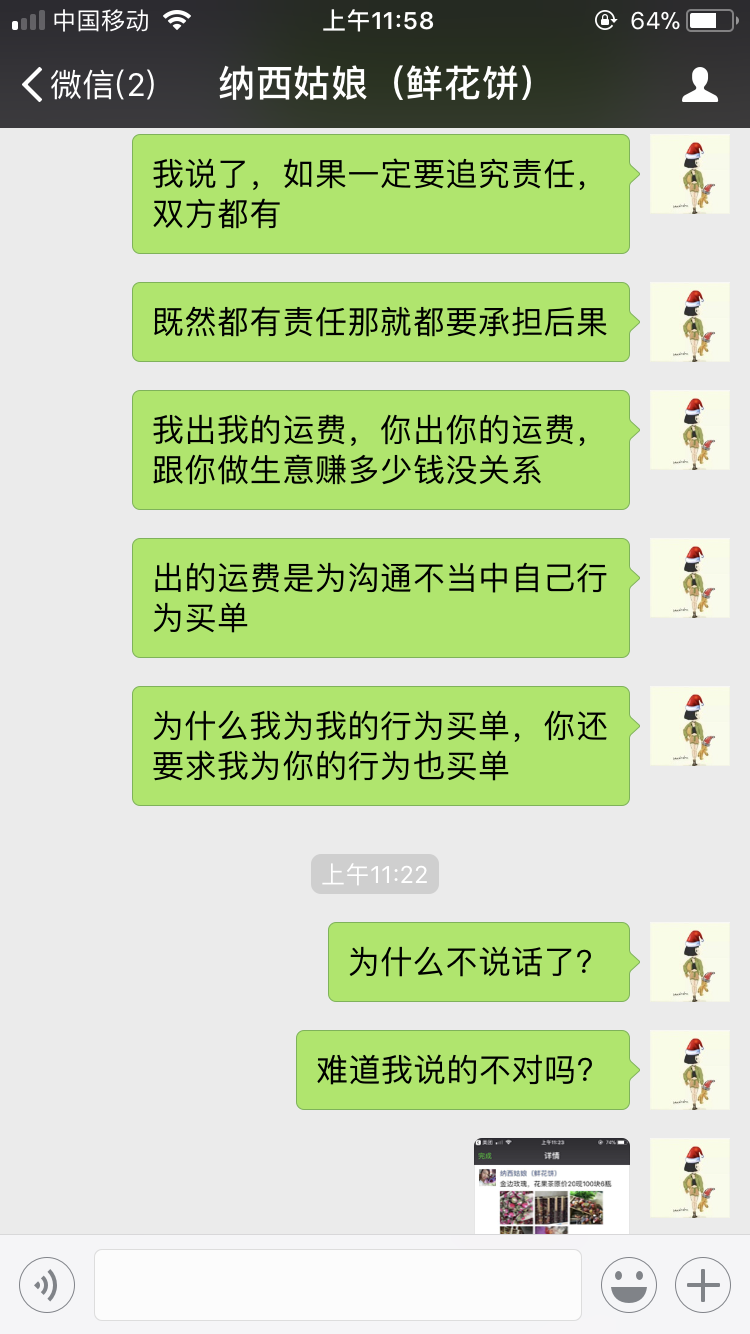Go back to the 微信 chat list

point(88,85)
